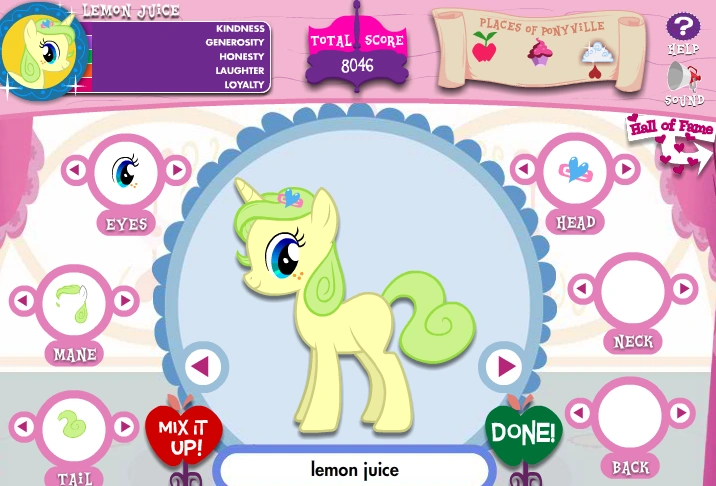
Task: Choose previous Mane style
Action: click(23, 301)
